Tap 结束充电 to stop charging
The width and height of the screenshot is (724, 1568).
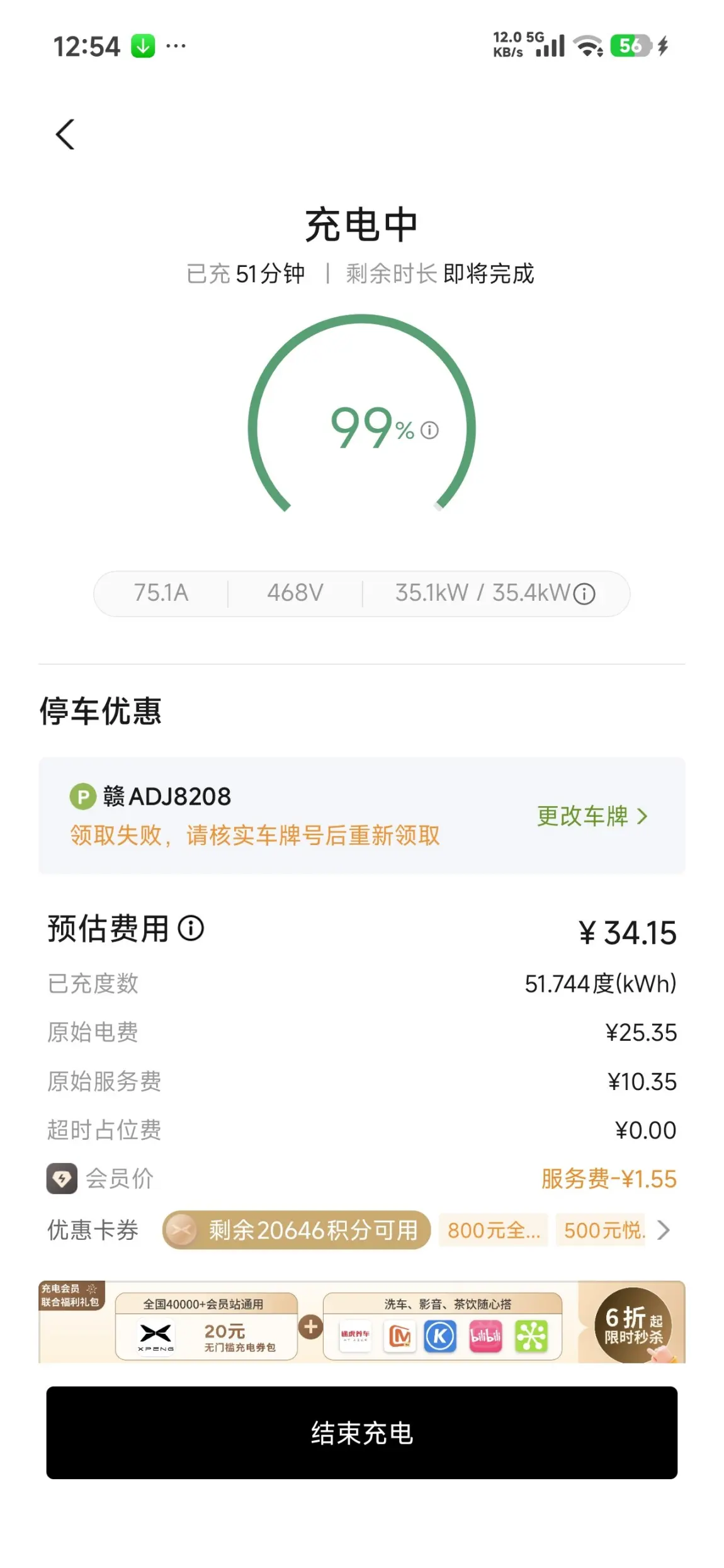[x=362, y=1433]
